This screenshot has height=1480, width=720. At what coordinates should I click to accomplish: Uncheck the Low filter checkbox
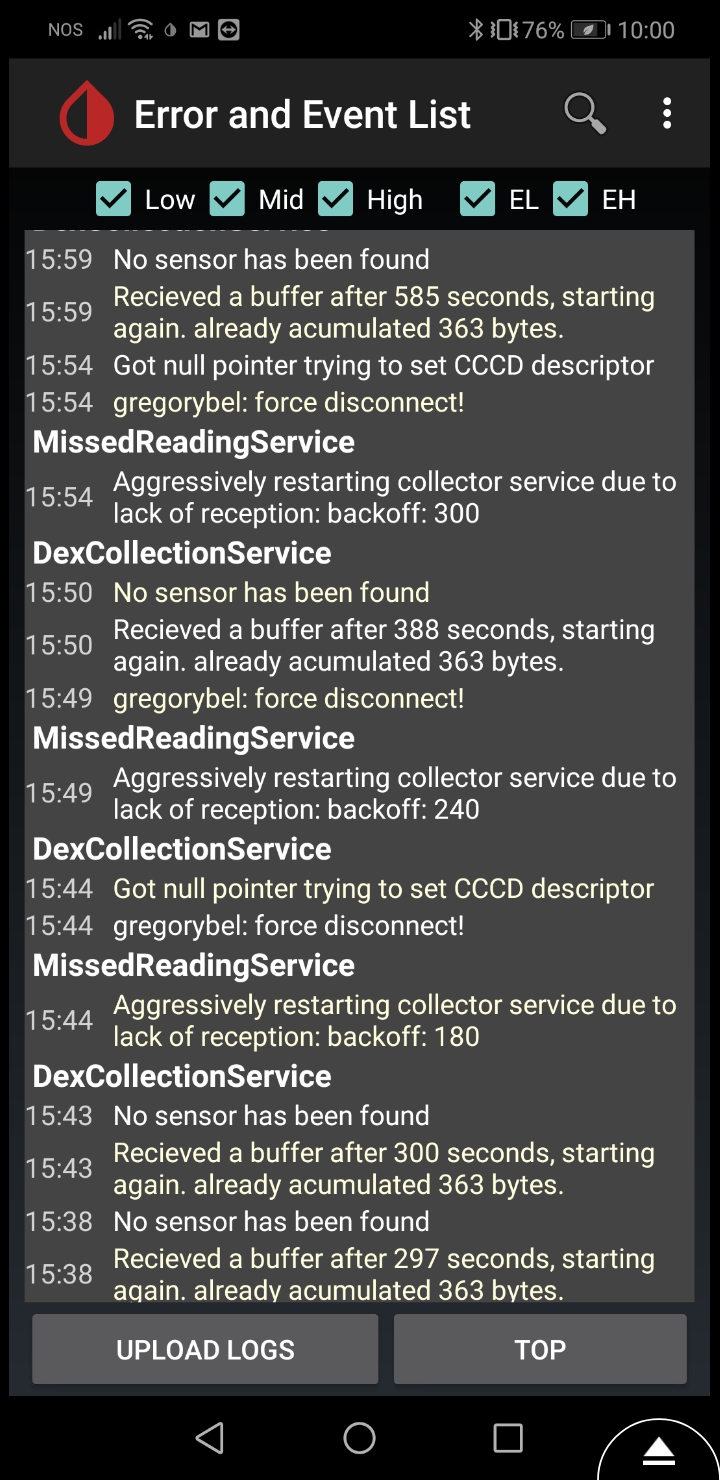click(114, 199)
